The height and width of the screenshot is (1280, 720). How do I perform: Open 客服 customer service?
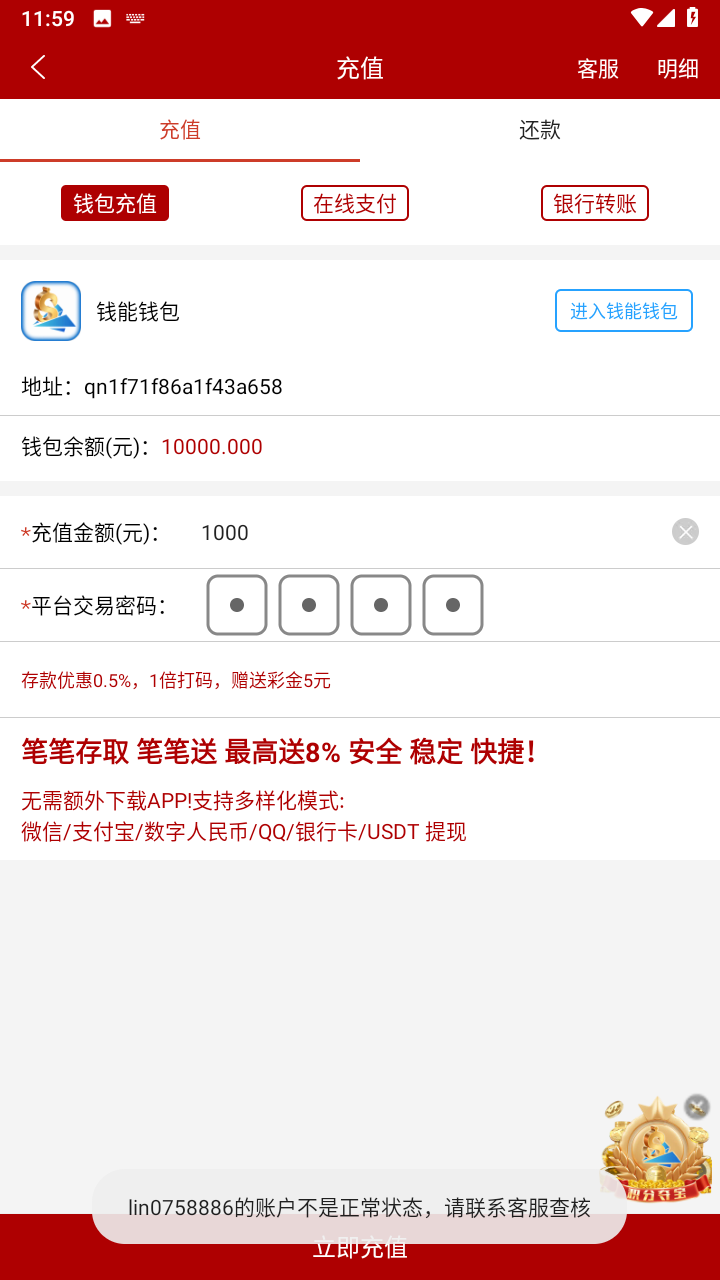click(598, 69)
